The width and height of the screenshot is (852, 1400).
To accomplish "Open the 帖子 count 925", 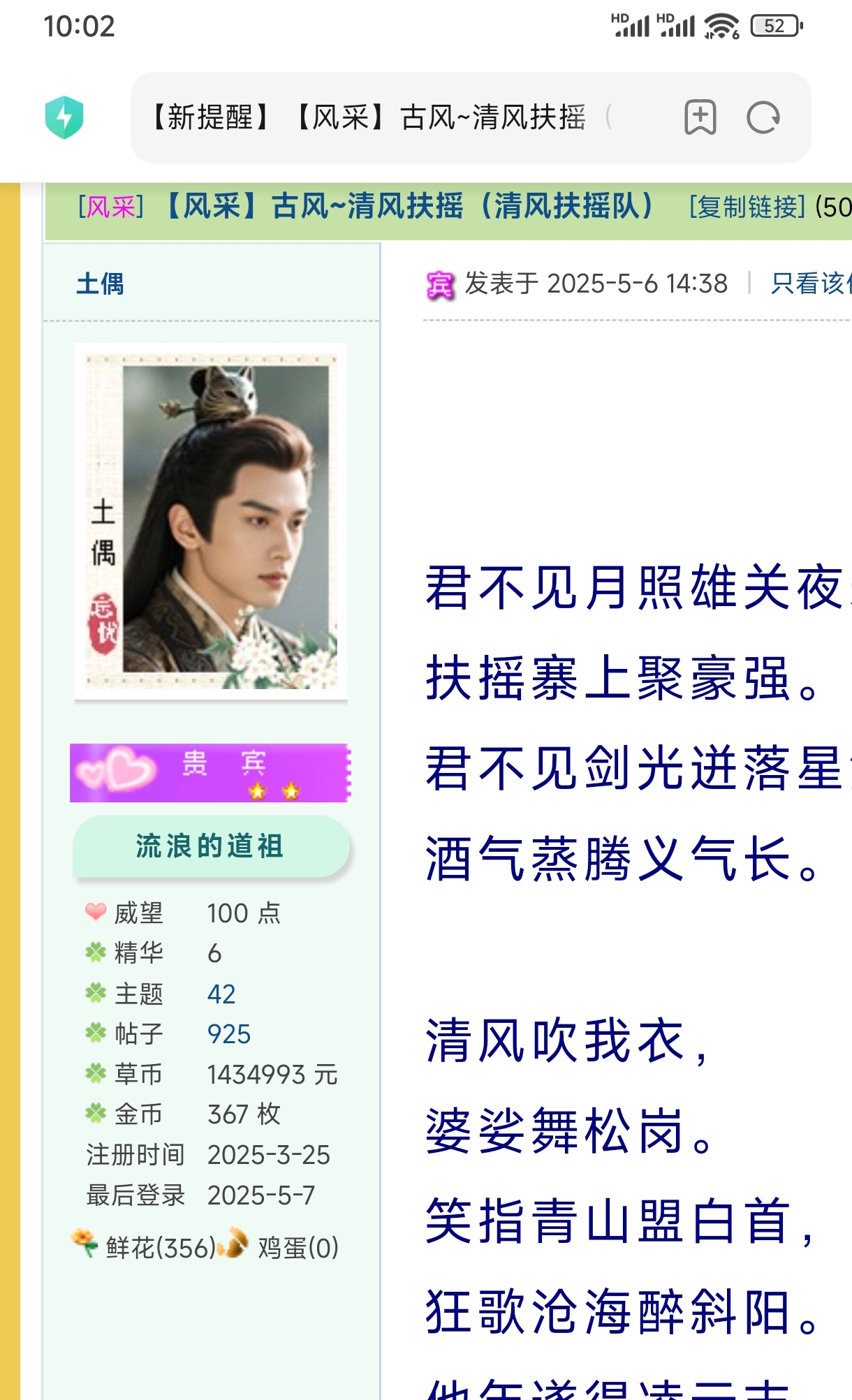I will pyautogui.click(x=228, y=1034).
